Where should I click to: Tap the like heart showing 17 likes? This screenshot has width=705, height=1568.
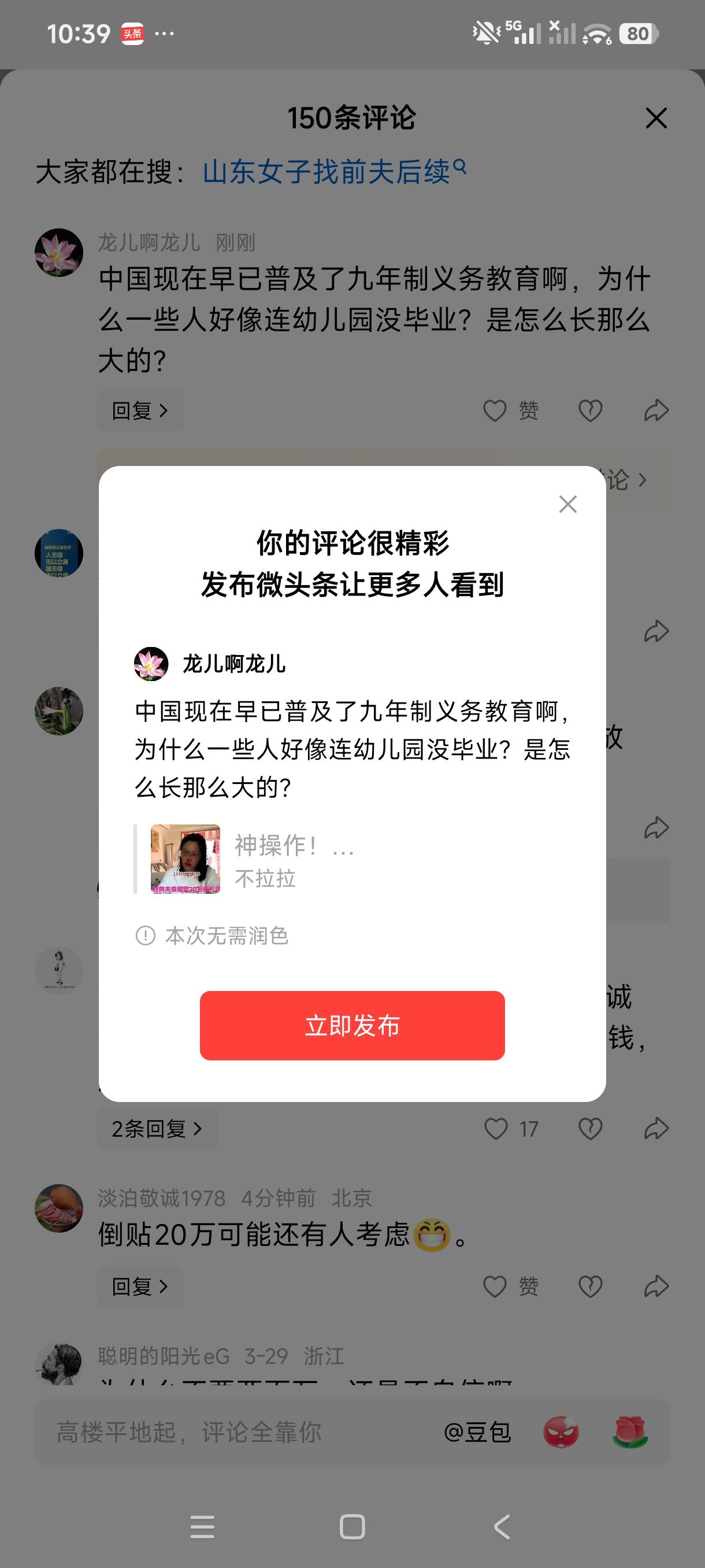coord(496,1128)
